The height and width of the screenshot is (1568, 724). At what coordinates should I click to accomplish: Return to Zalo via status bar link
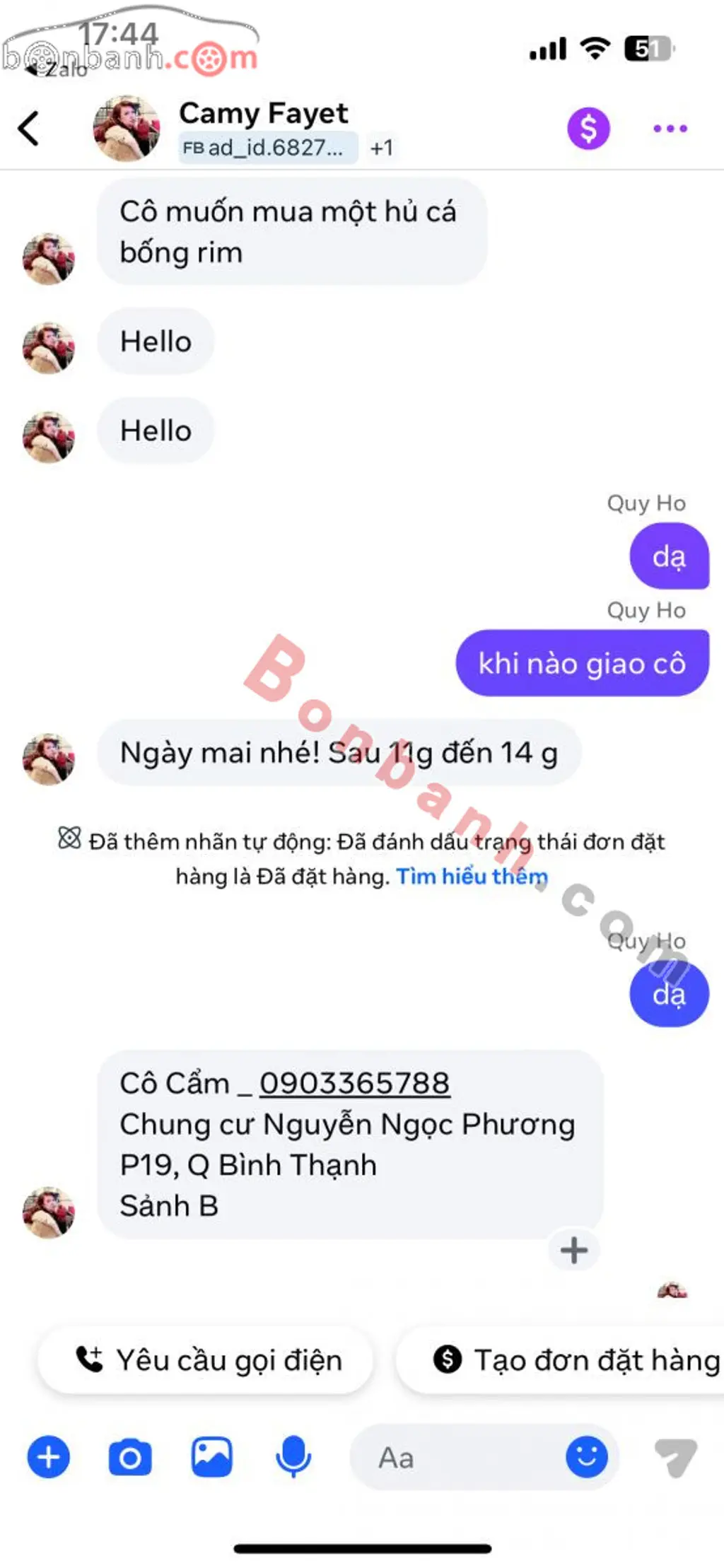(x=57, y=69)
